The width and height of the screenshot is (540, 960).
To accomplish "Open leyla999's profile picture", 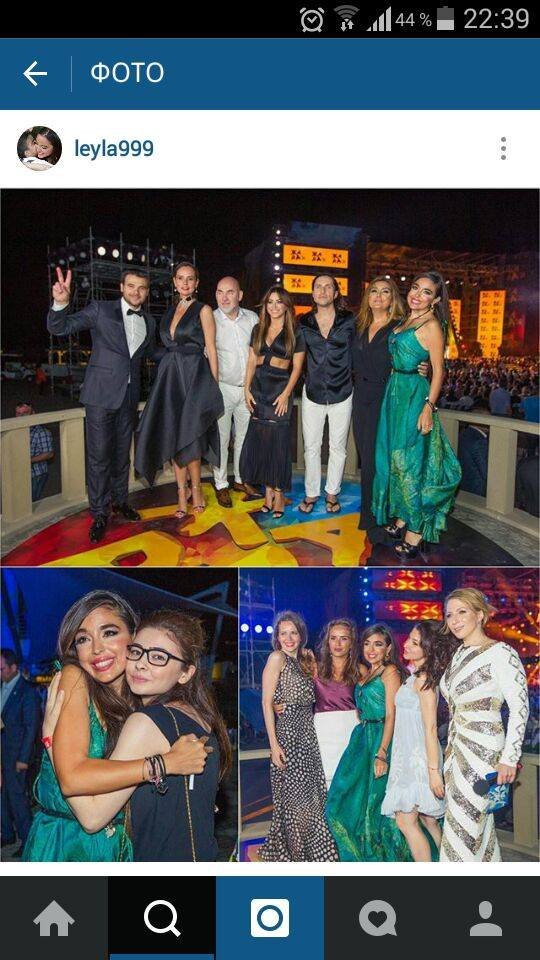I will [39, 148].
